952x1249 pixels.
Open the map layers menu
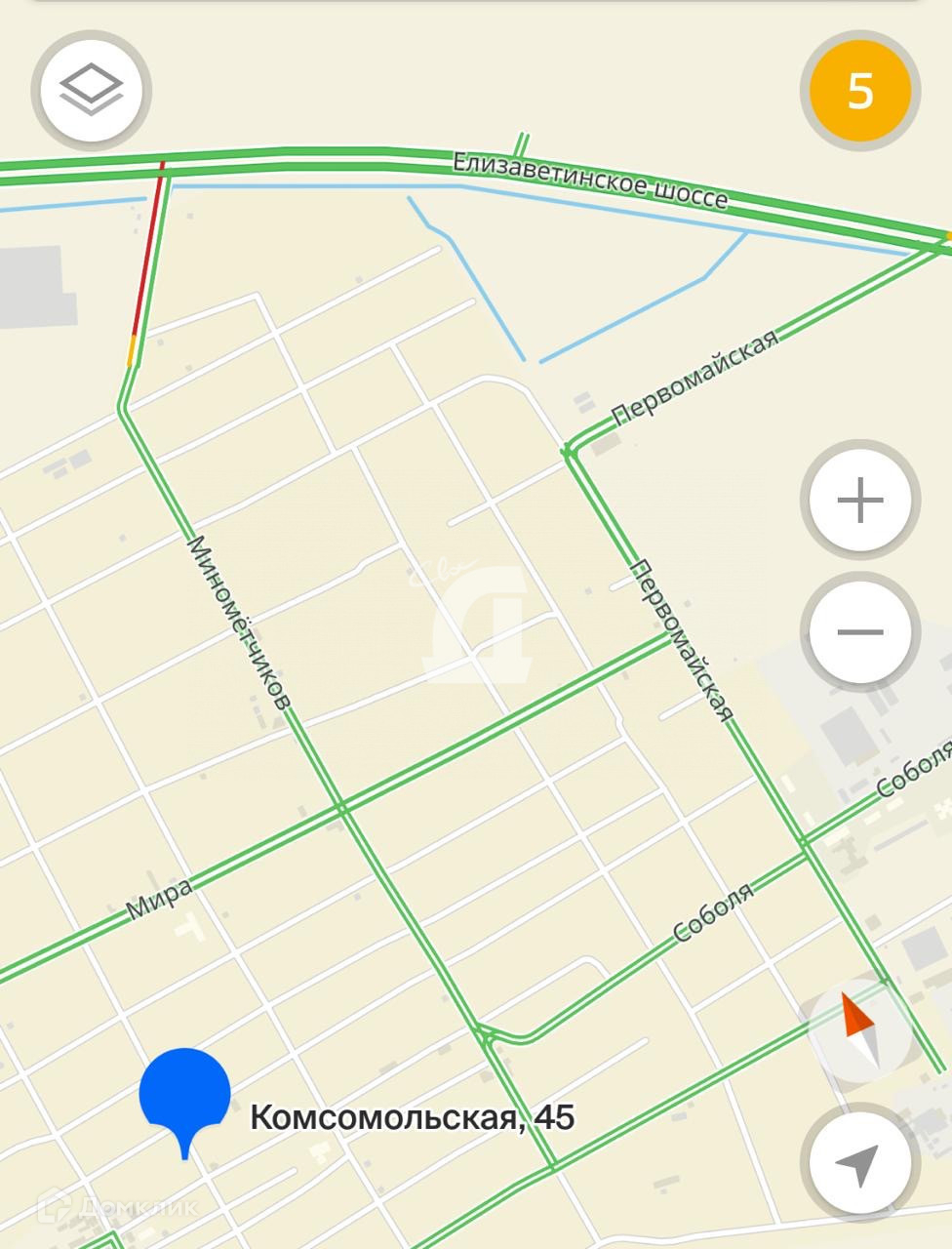pyautogui.click(x=91, y=90)
